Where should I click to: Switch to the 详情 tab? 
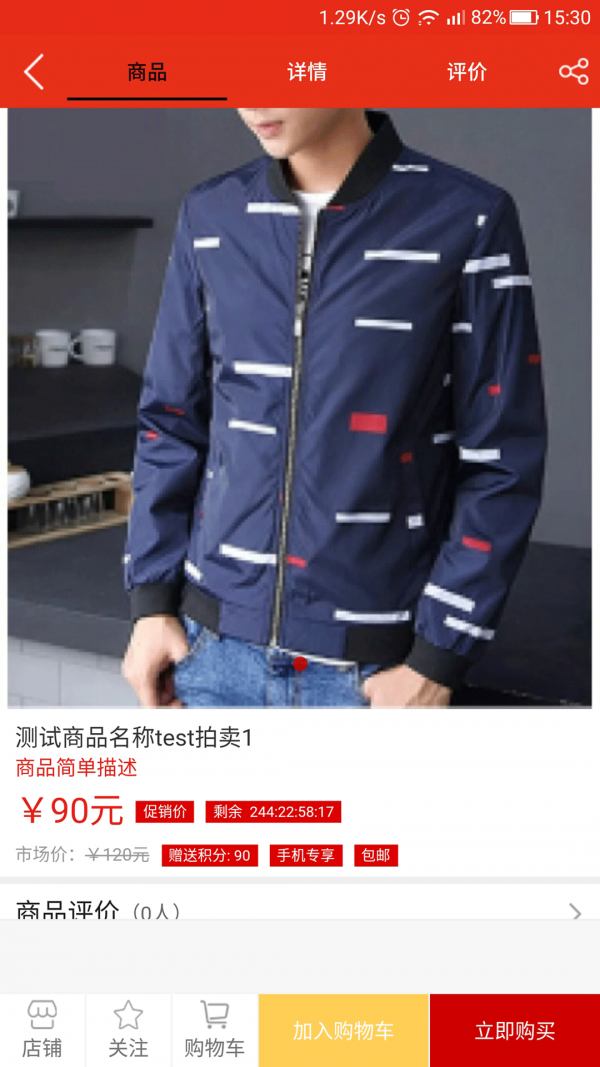(306, 72)
